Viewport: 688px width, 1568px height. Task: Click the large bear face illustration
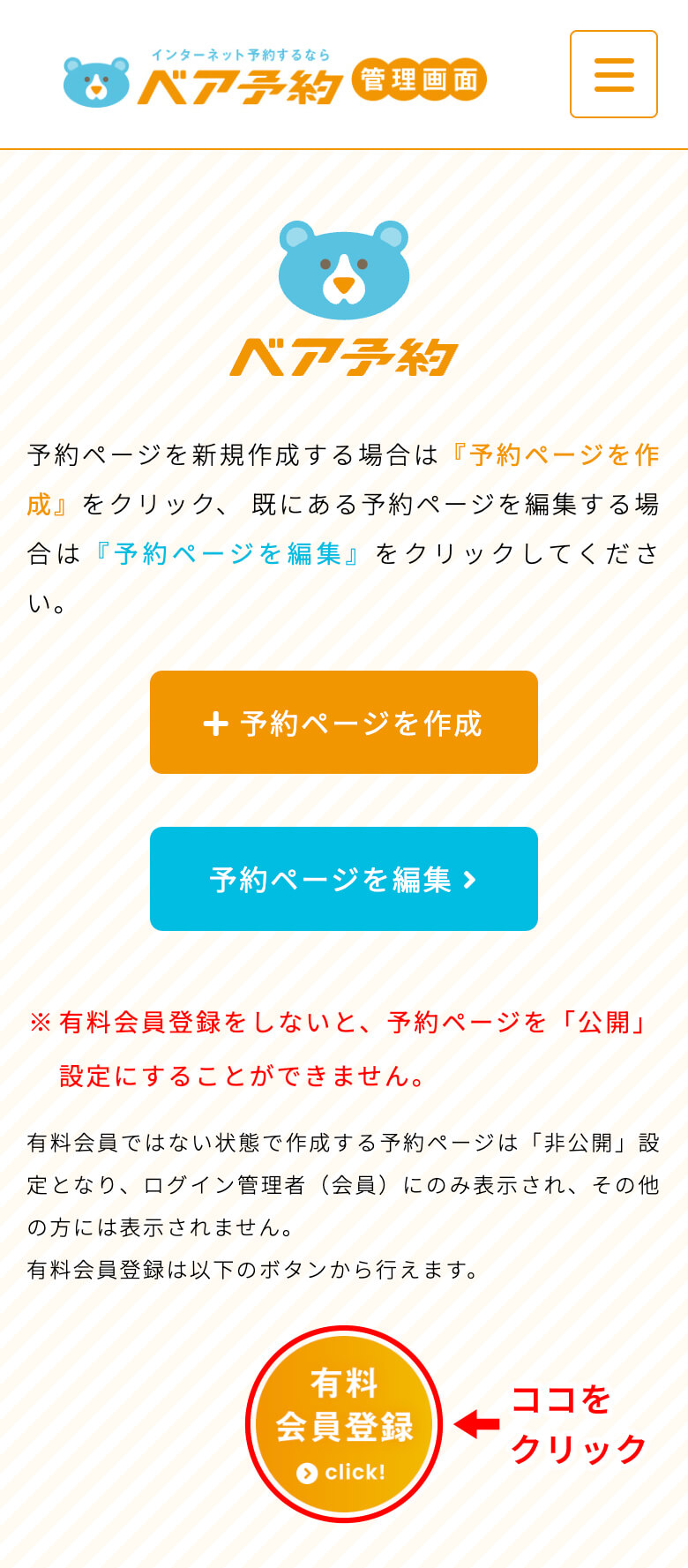click(x=343, y=270)
